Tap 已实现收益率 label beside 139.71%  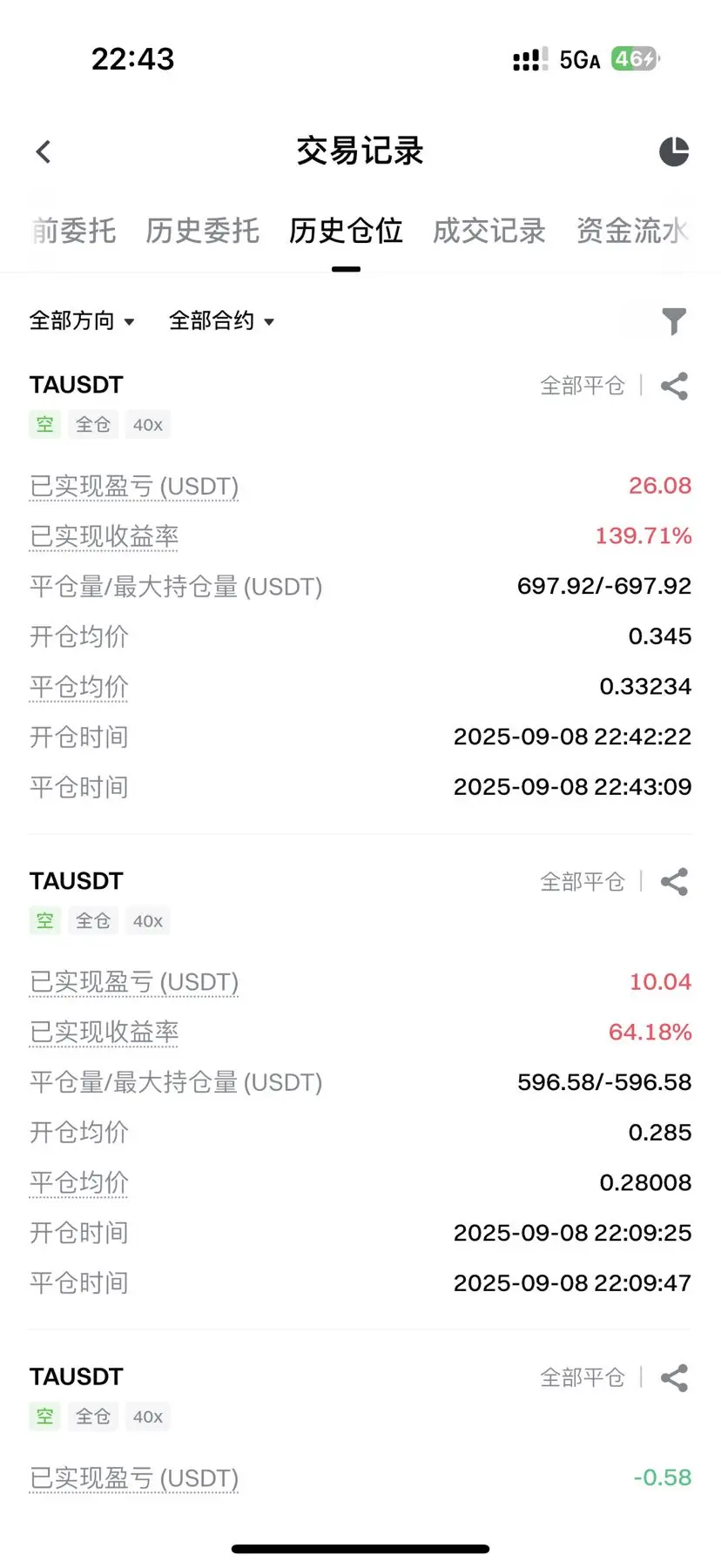click(x=104, y=536)
